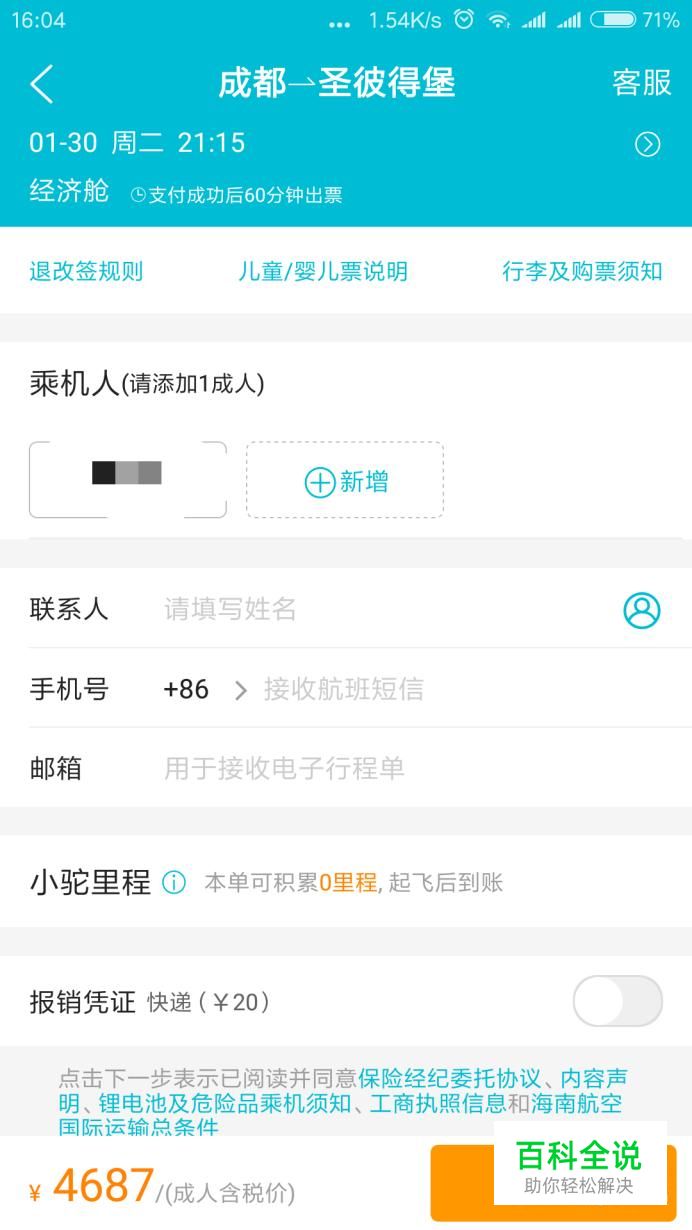Select the existing passenger card
Image resolution: width=692 pixels, height=1230 pixels.
(x=128, y=480)
